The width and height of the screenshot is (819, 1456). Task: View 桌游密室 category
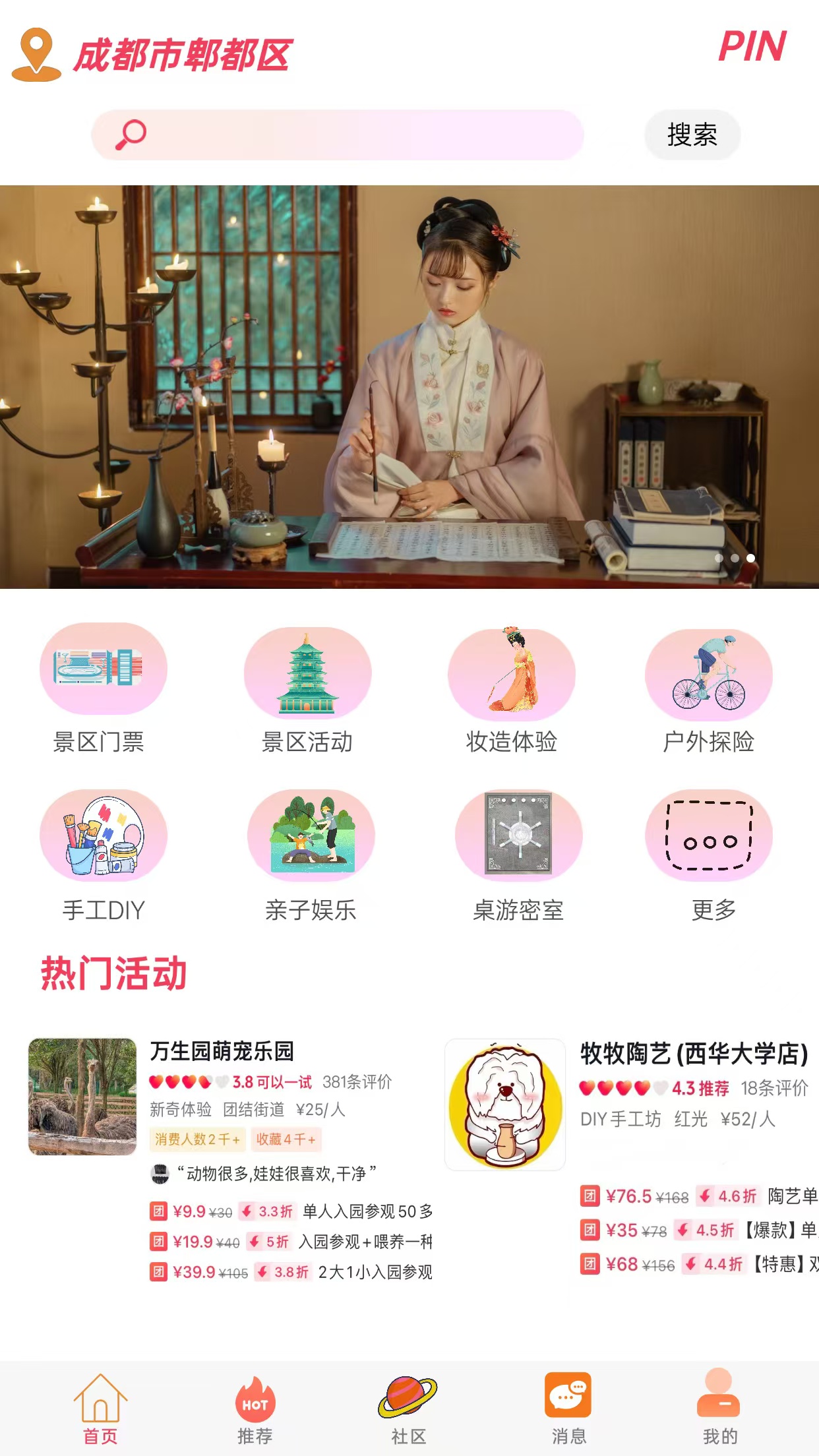(518, 856)
